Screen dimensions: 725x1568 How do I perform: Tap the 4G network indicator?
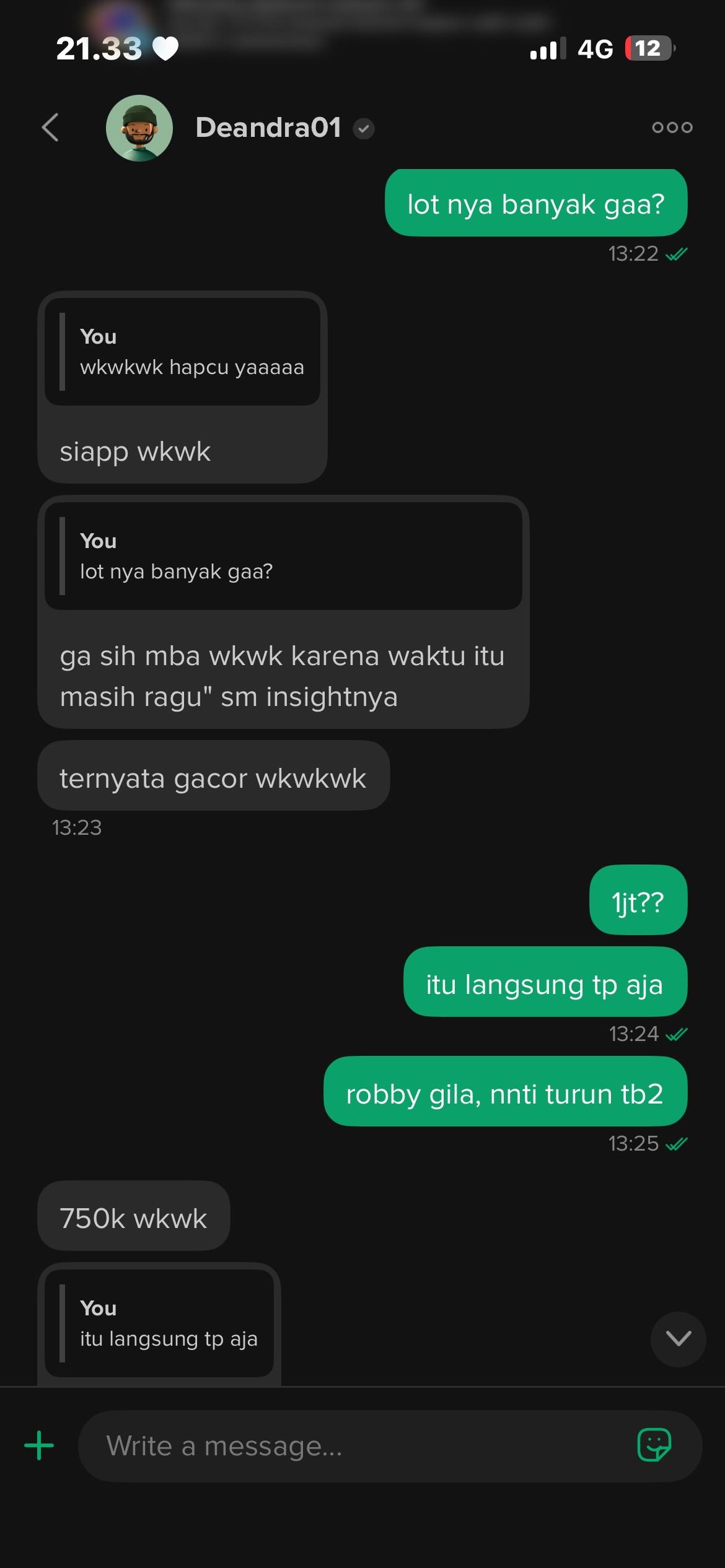pyautogui.click(x=596, y=48)
